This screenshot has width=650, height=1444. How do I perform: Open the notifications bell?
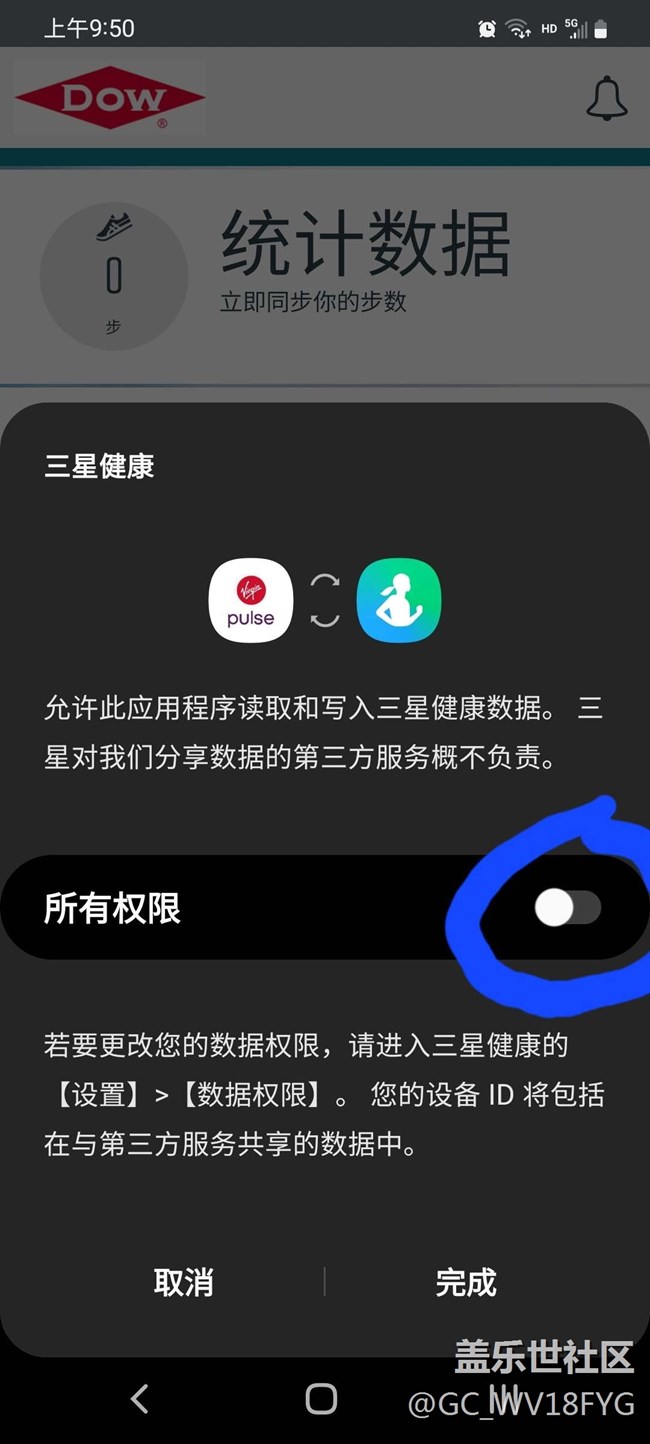point(606,98)
